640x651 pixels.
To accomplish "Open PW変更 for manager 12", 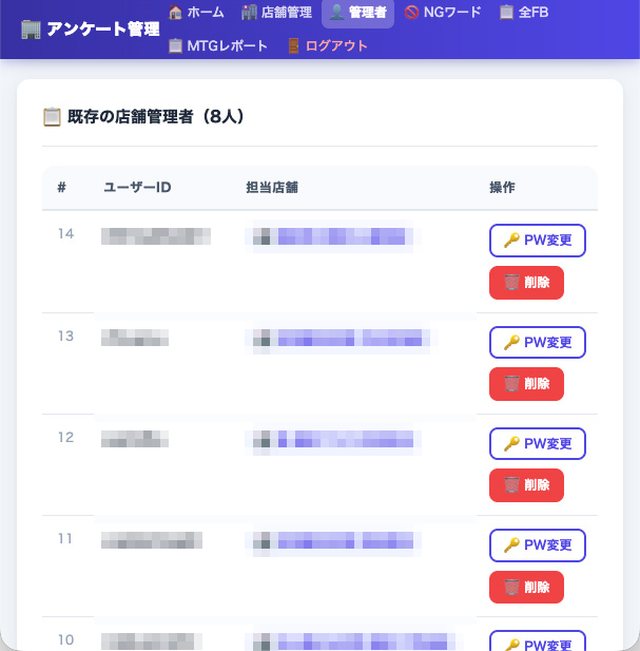I will 537,444.
